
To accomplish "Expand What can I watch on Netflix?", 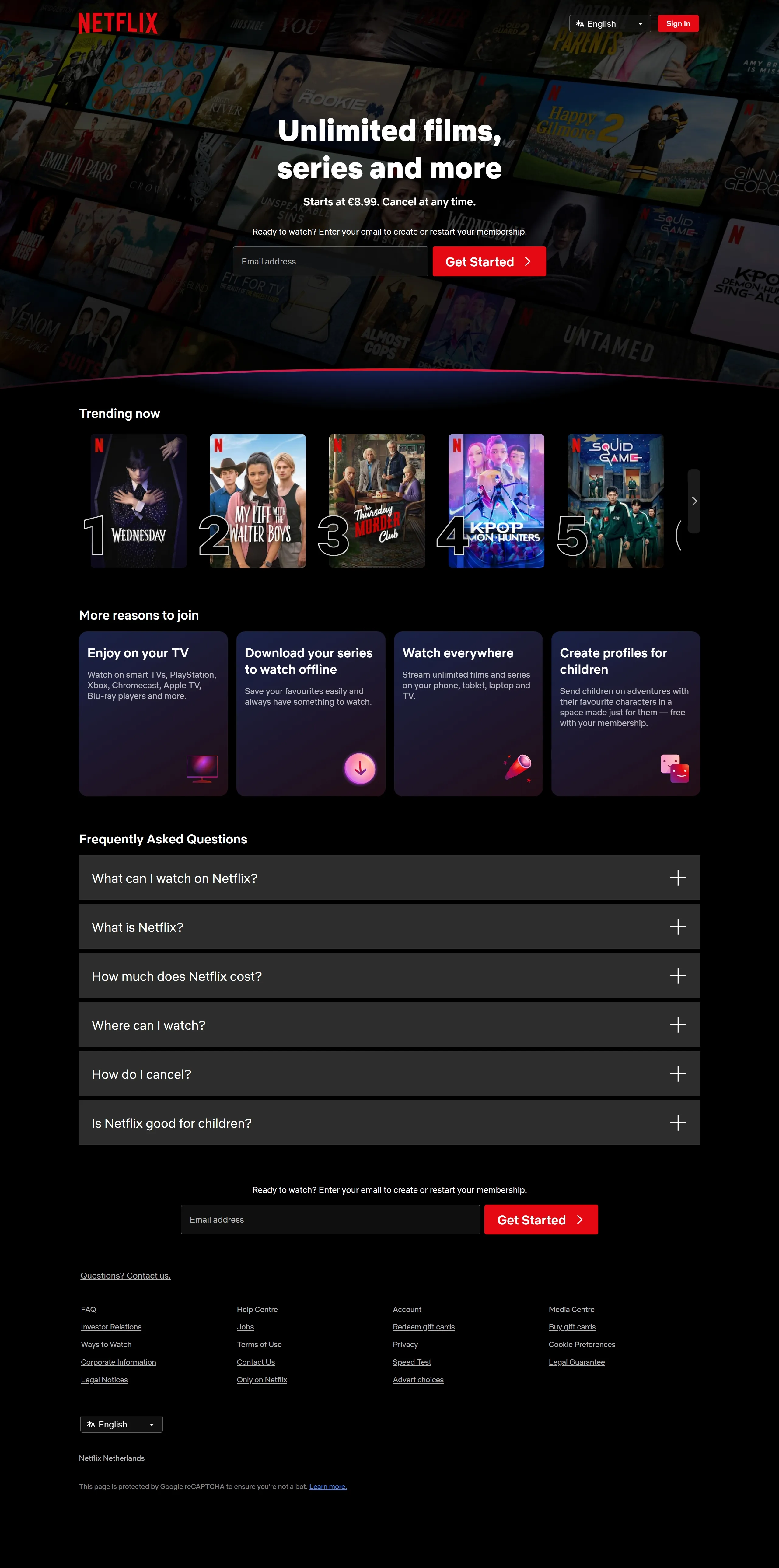I will (389, 878).
